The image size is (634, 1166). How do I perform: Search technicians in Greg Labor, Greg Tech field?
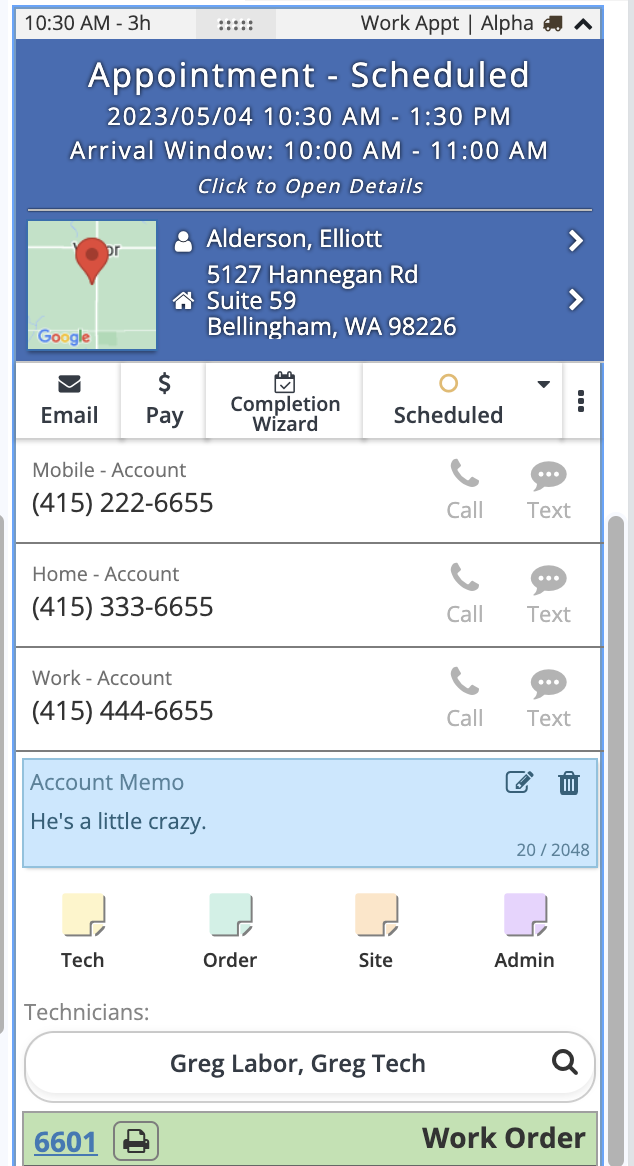point(564,1063)
